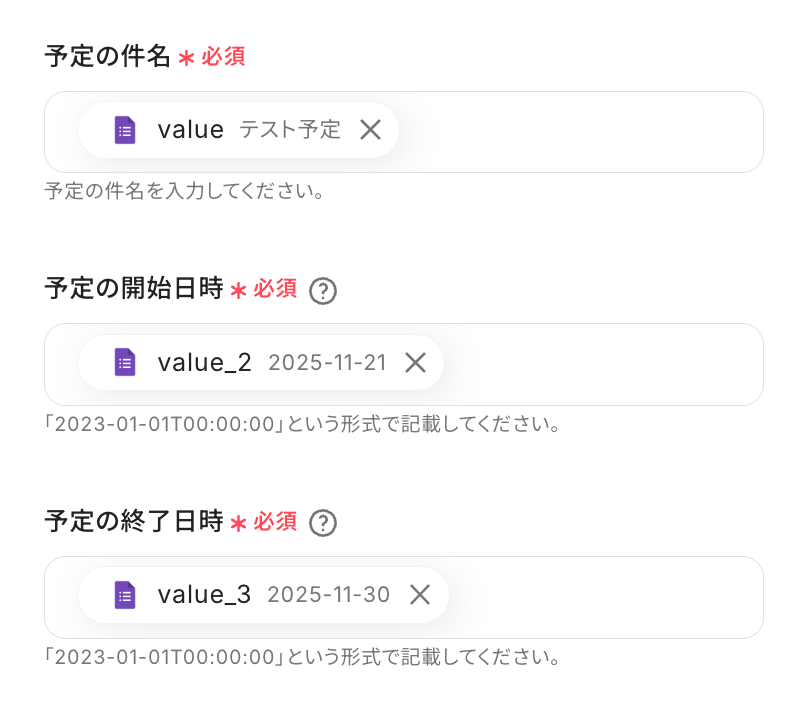This screenshot has height=704, width=798.
Task: Remove the value テスト予定 chip
Action: [x=370, y=130]
